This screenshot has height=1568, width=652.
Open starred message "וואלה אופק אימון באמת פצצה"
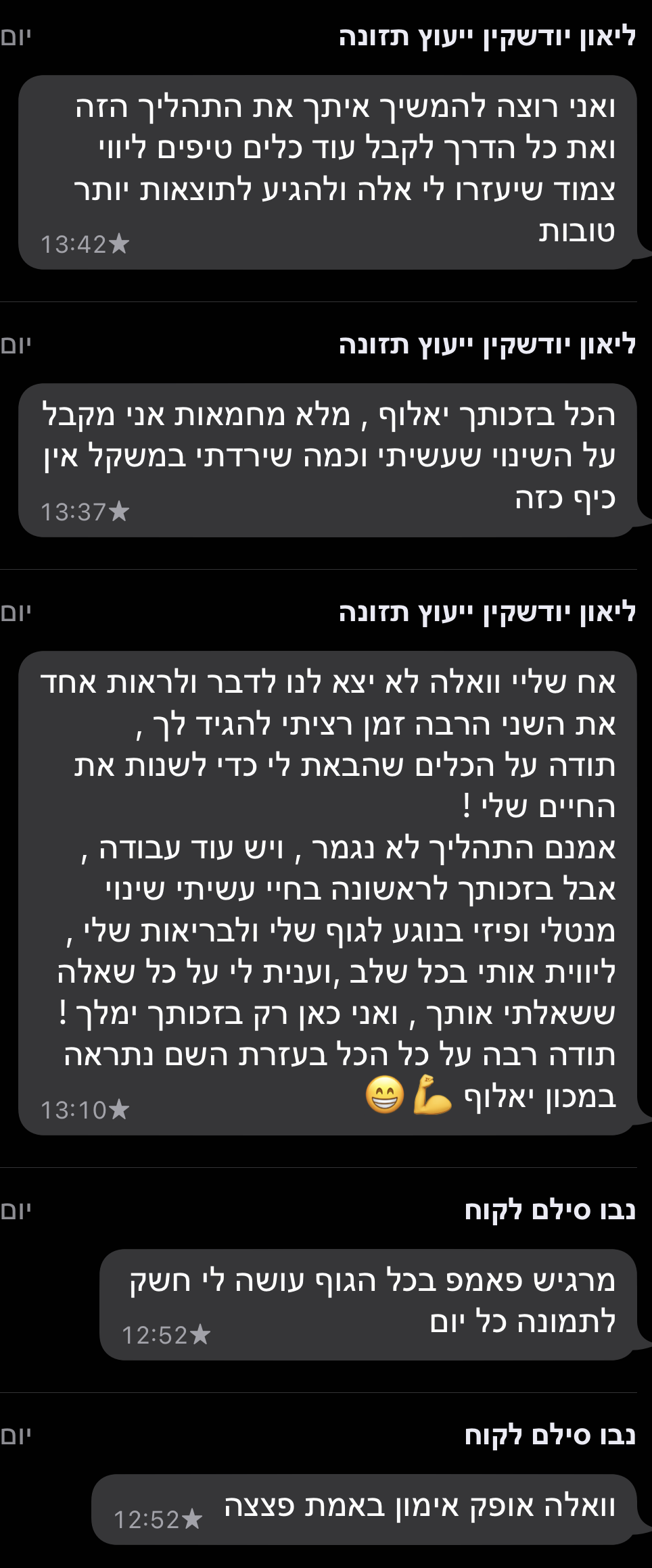pyautogui.click(x=364, y=1509)
